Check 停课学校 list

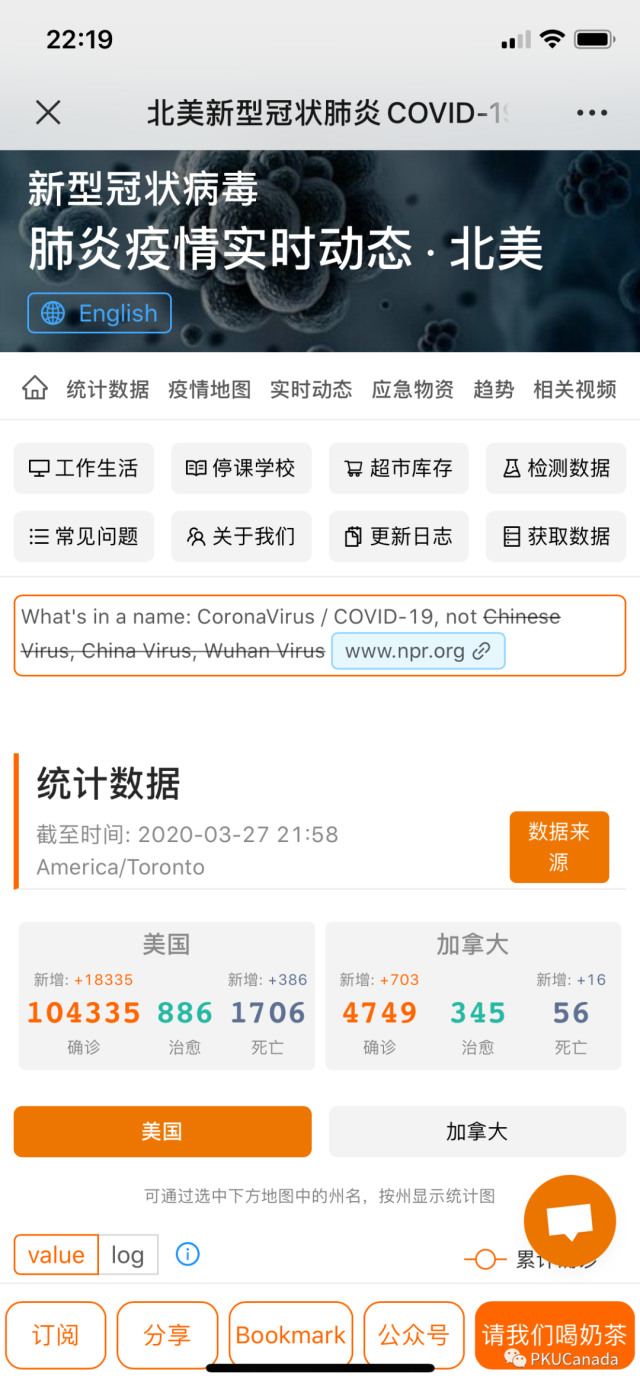tap(241, 468)
